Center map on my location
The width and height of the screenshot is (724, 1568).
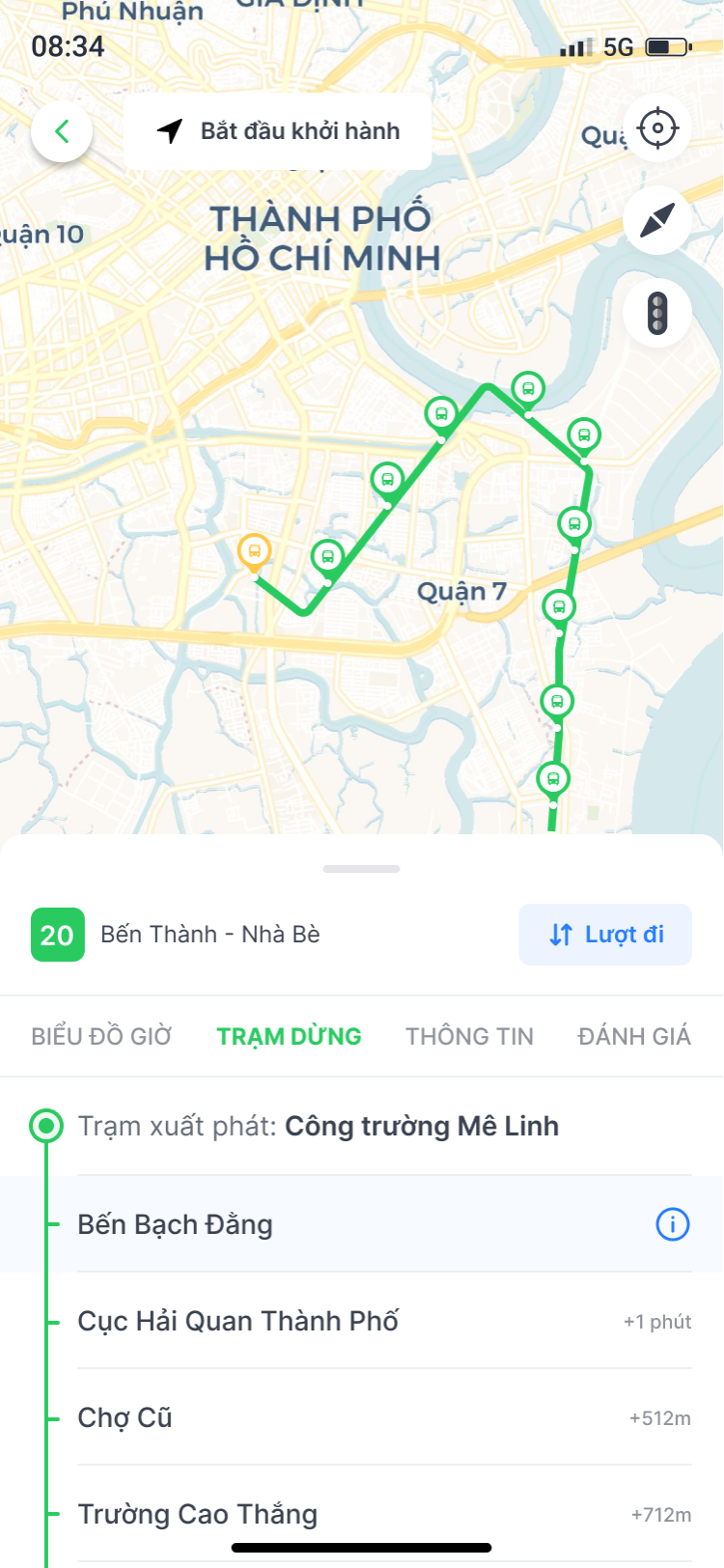657,128
